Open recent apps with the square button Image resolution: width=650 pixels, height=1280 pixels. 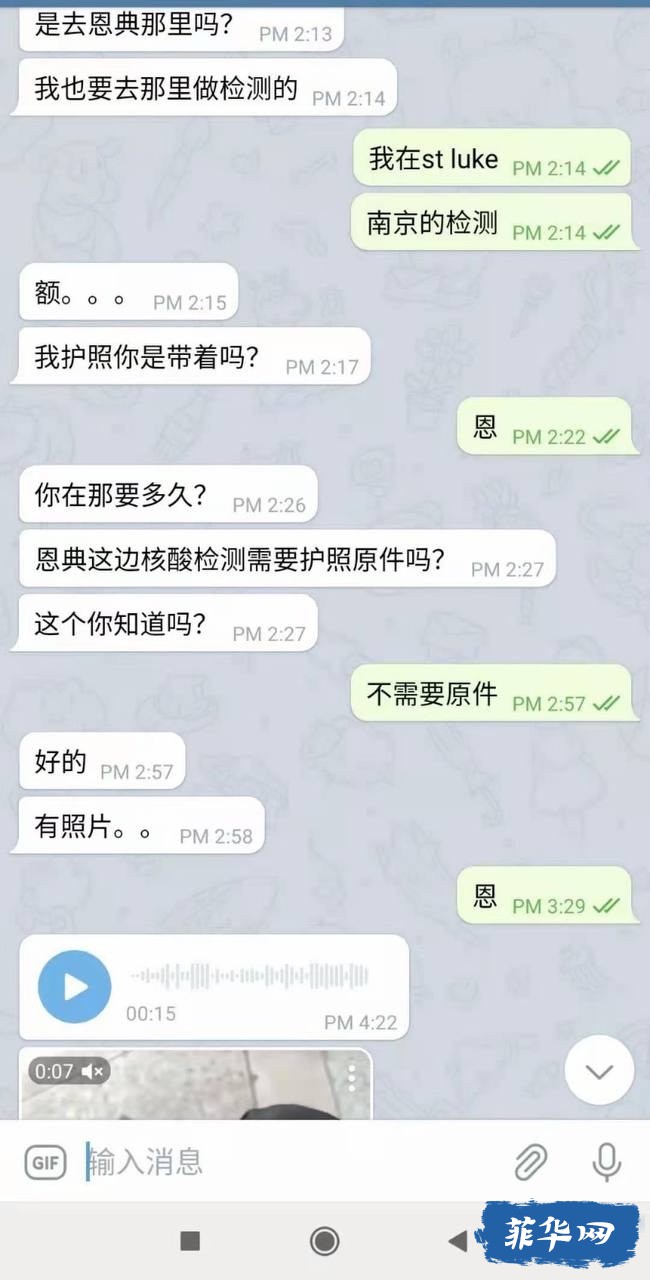(x=190, y=1241)
